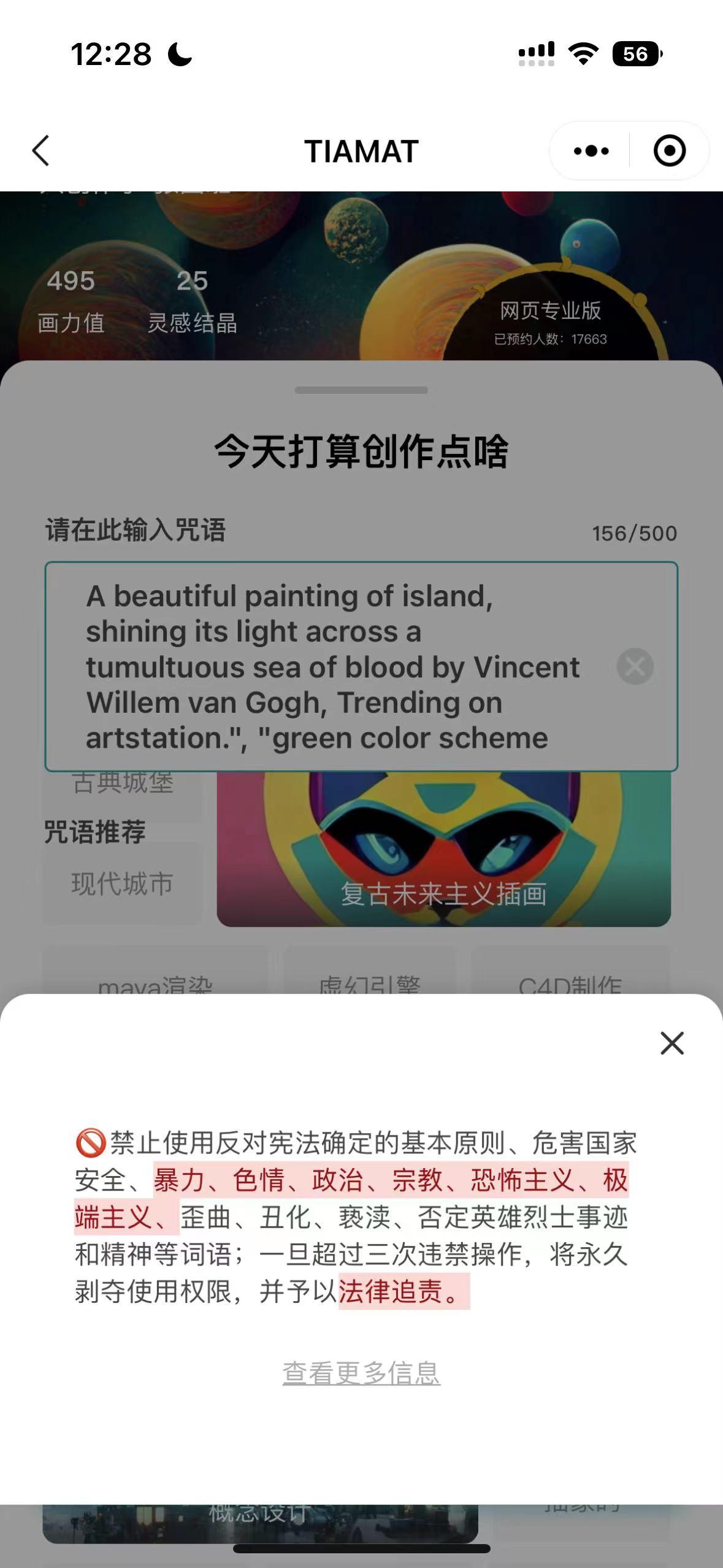Tap the prompt text input field
Screen dimensions: 723x1568
(x=331, y=666)
